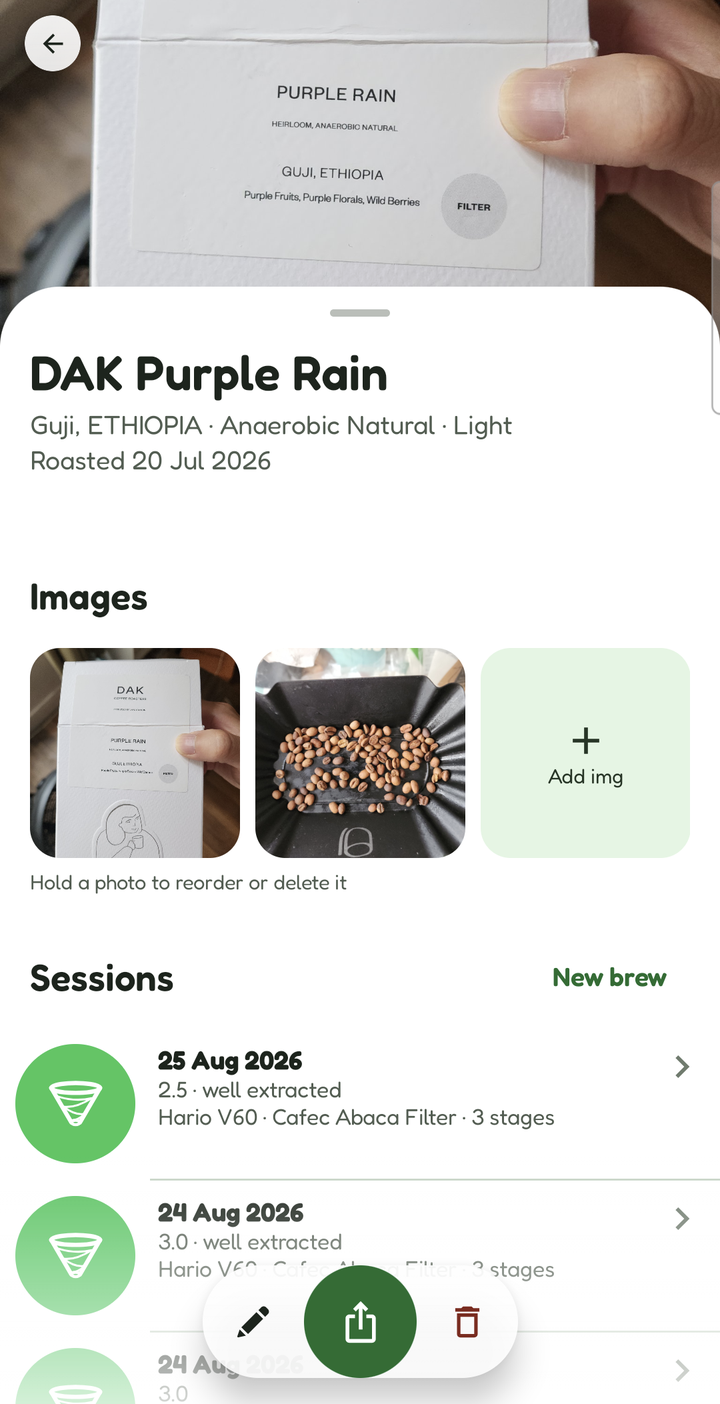
Task: Open the 25 Aug 2026 brew session
Action: [360, 1103]
